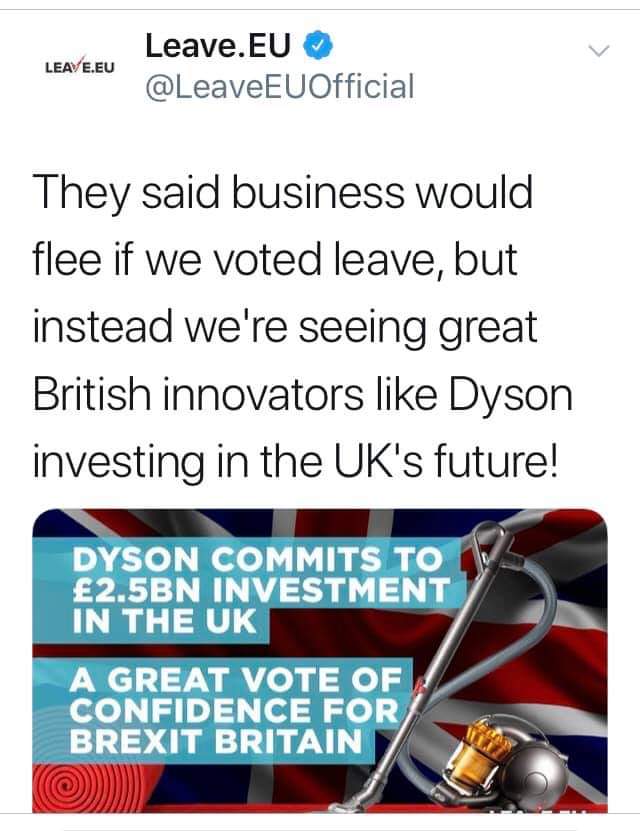The width and height of the screenshot is (640, 831).
Task: Open the tweet options chevron menu
Action: (x=598, y=51)
